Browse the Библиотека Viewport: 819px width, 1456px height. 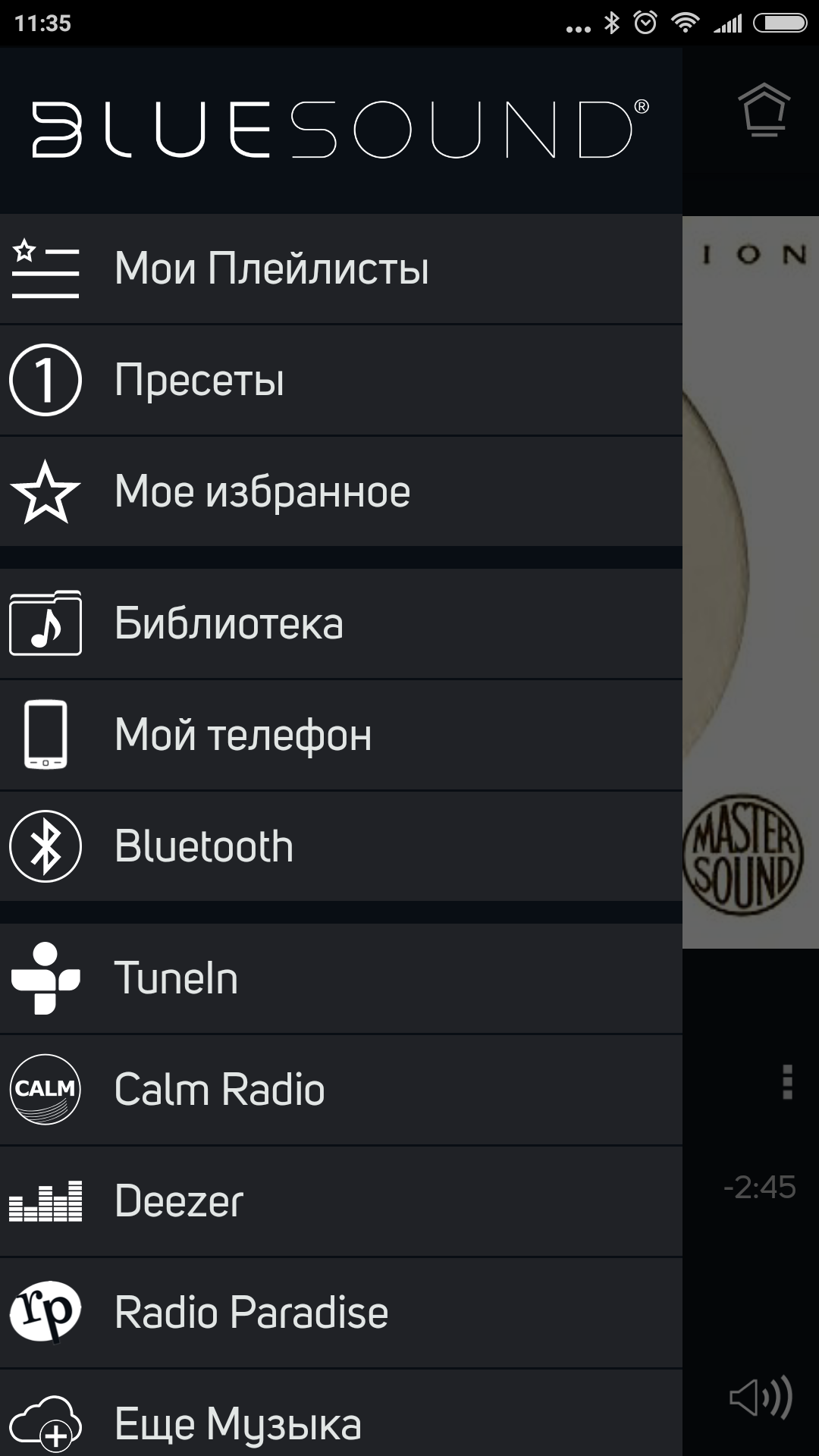[341, 623]
